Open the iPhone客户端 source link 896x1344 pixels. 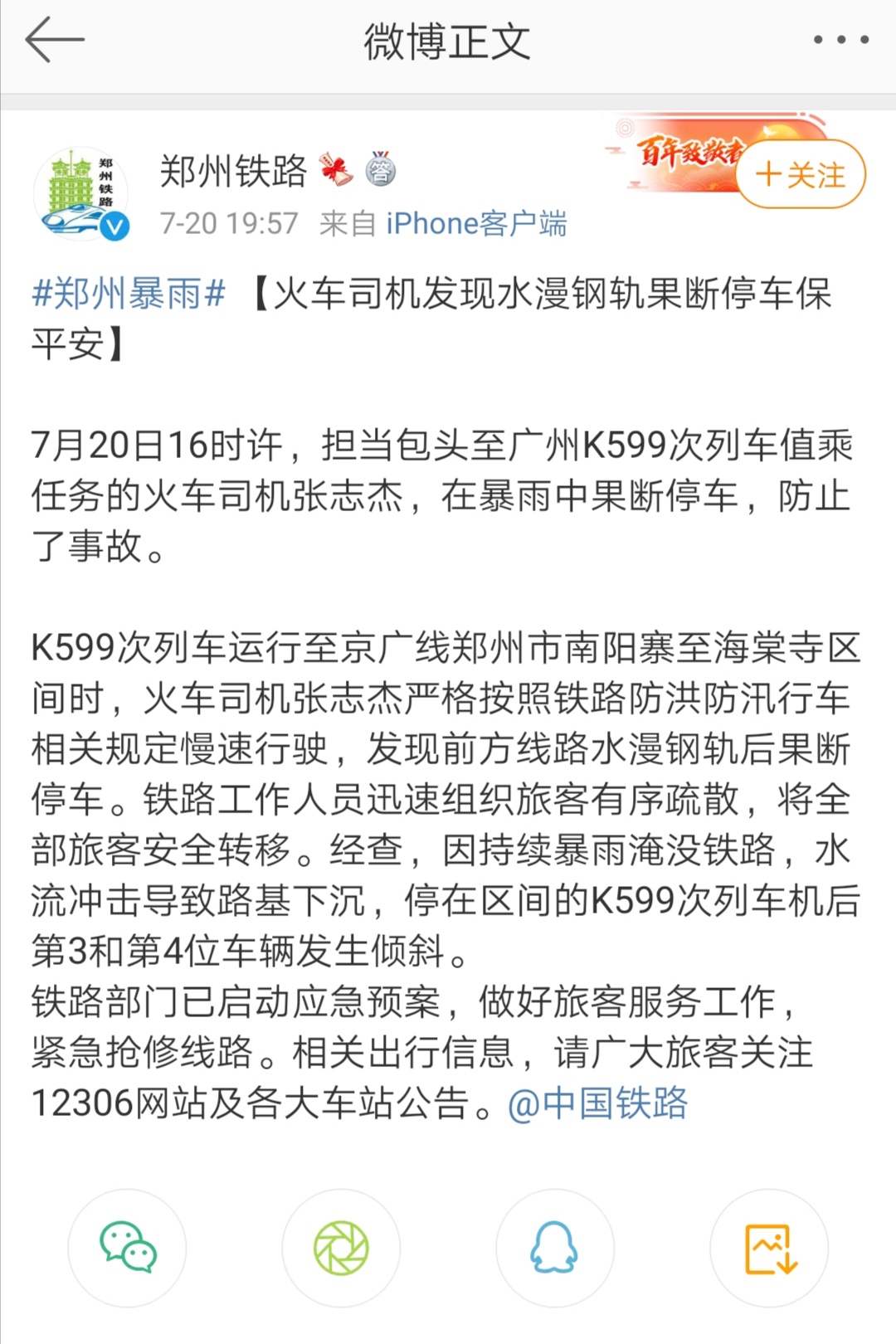pyautogui.click(x=475, y=224)
